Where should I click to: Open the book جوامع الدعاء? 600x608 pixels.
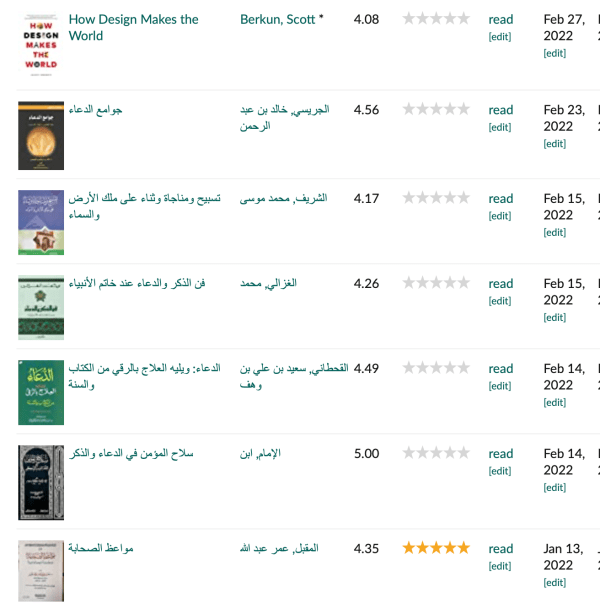point(96,109)
